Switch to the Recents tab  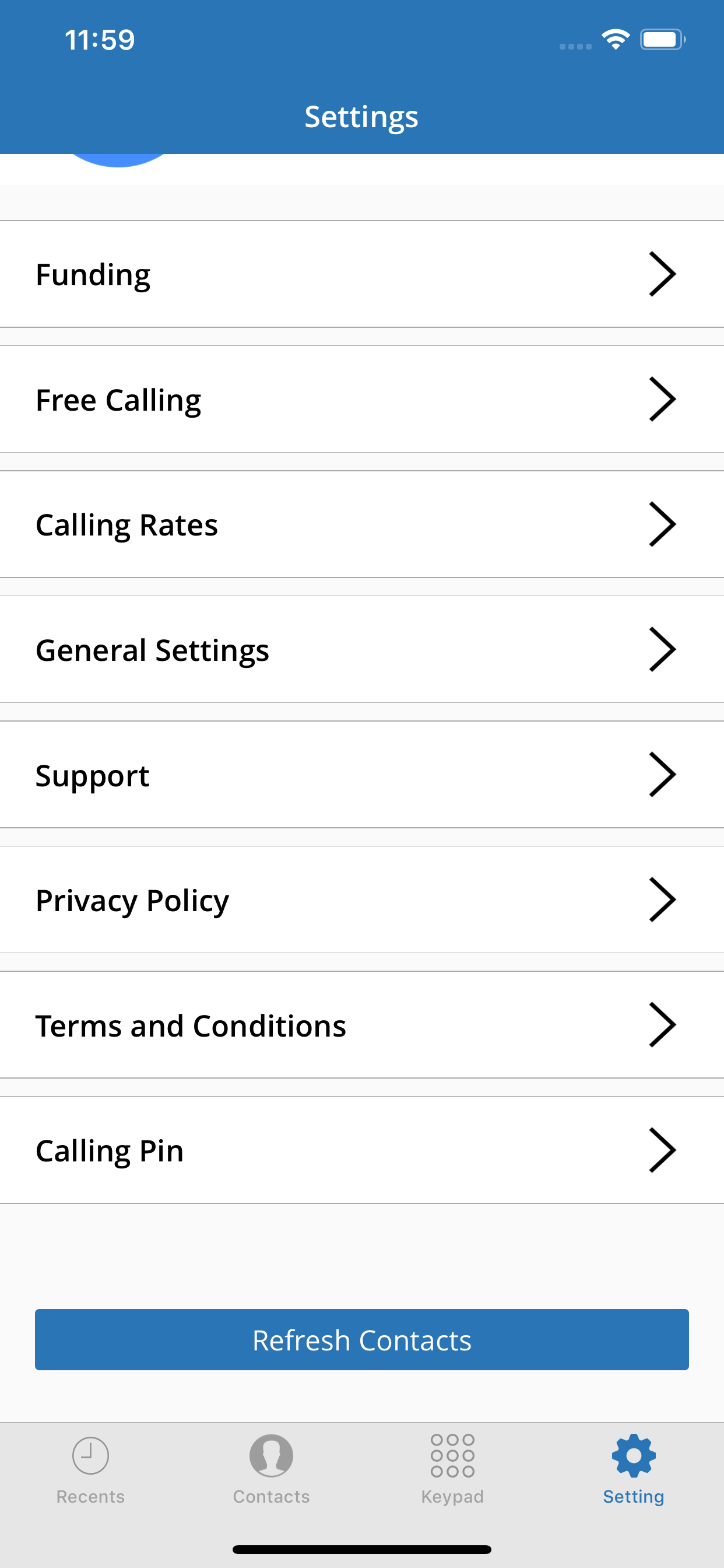pos(91,1470)
